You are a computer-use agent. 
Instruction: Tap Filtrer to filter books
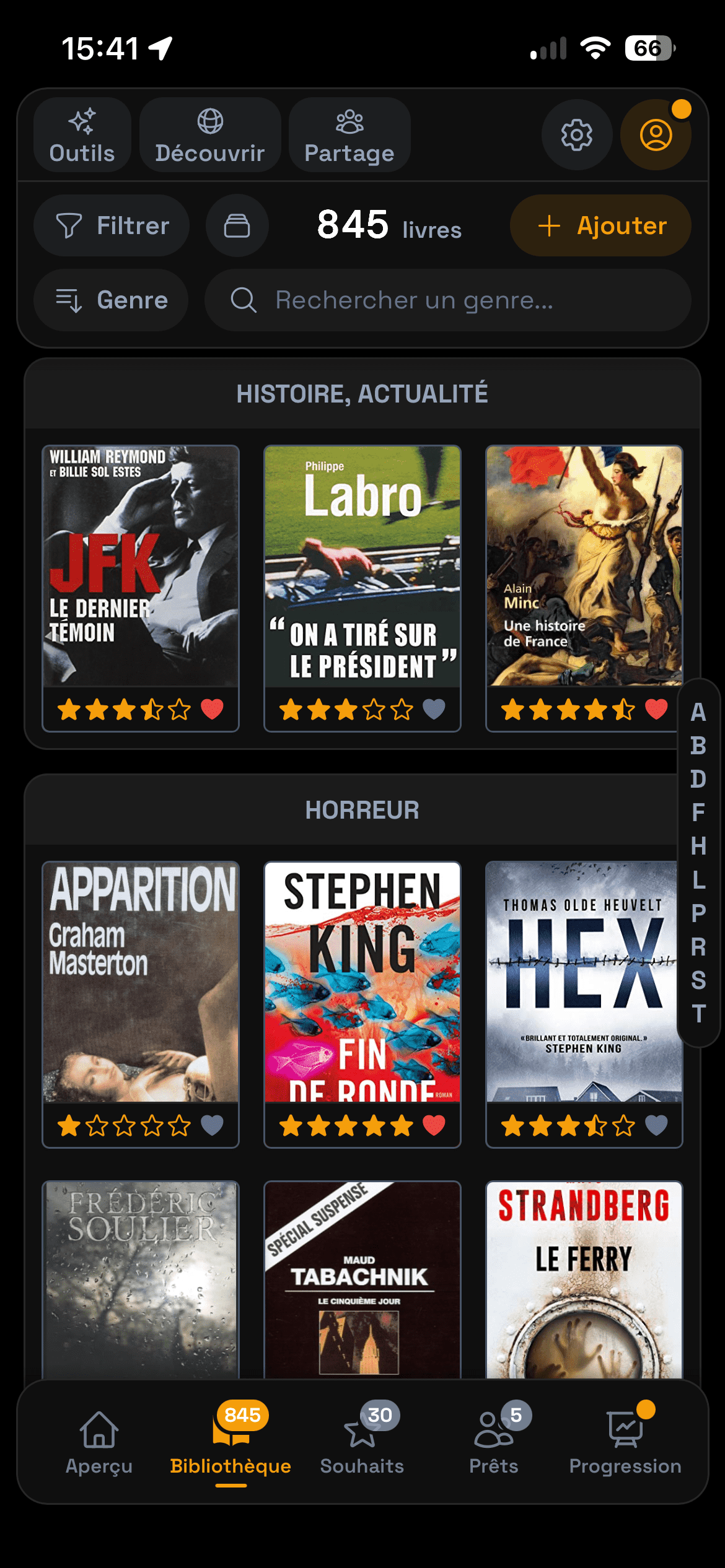point(112,225)
